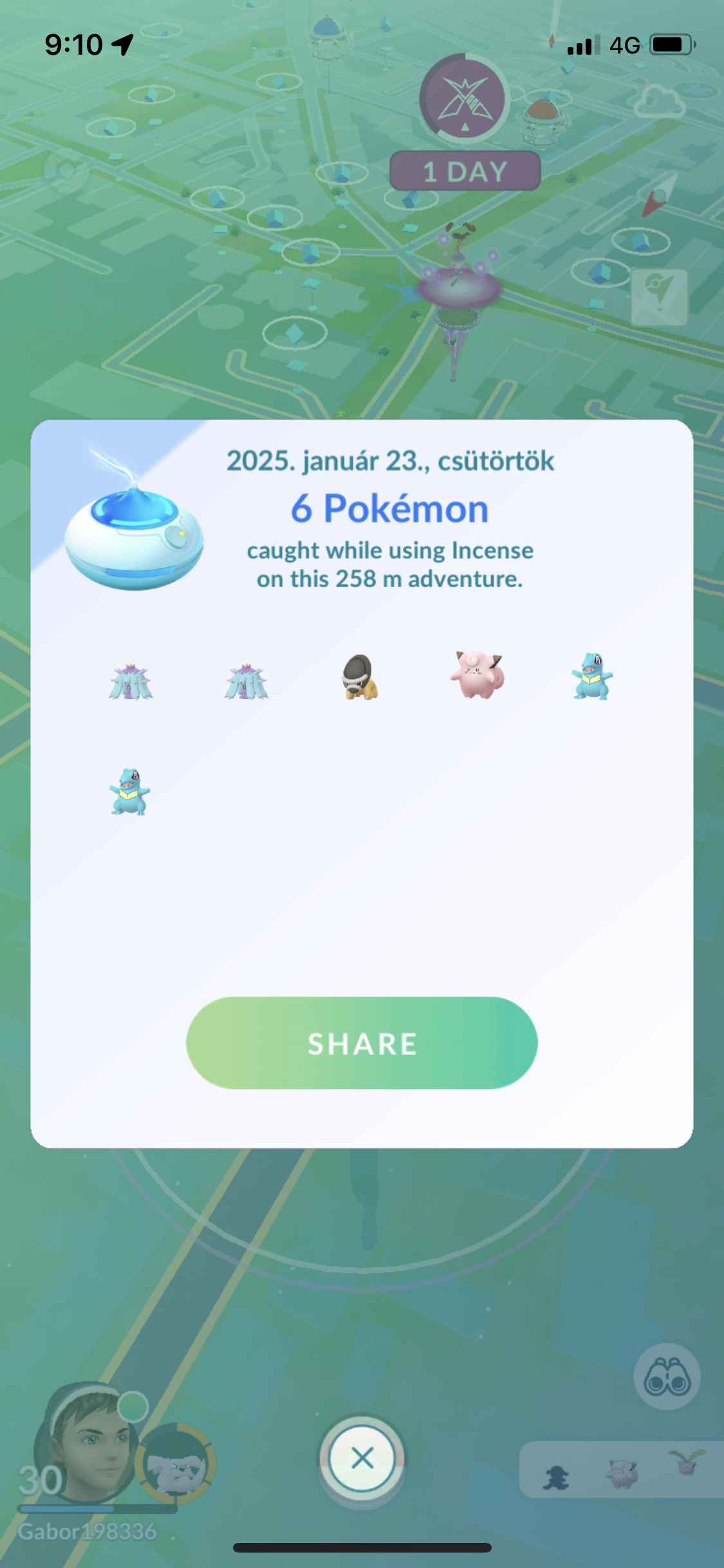Viewport: 724px width, 1568px height.
Task: Close the Incense summary with the X button
Action: coord(362,1459)
